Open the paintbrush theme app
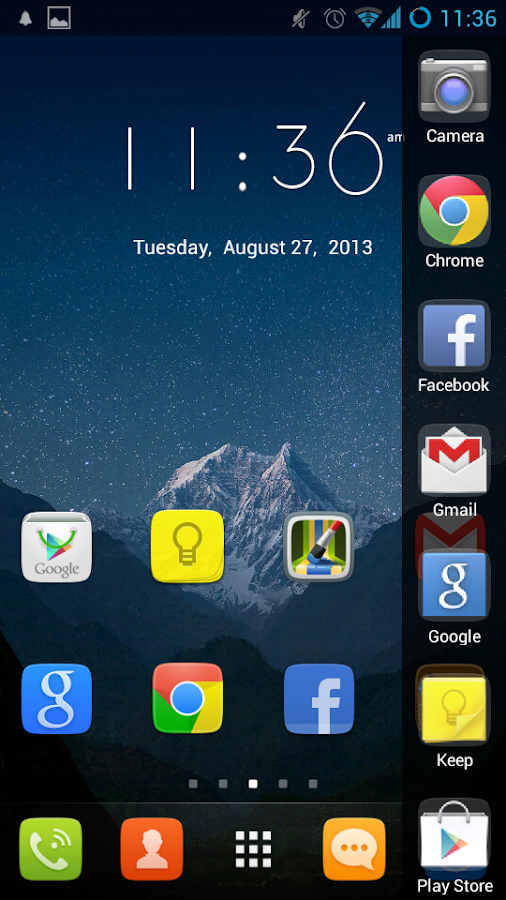506x900 pixels. pos(318,547)
